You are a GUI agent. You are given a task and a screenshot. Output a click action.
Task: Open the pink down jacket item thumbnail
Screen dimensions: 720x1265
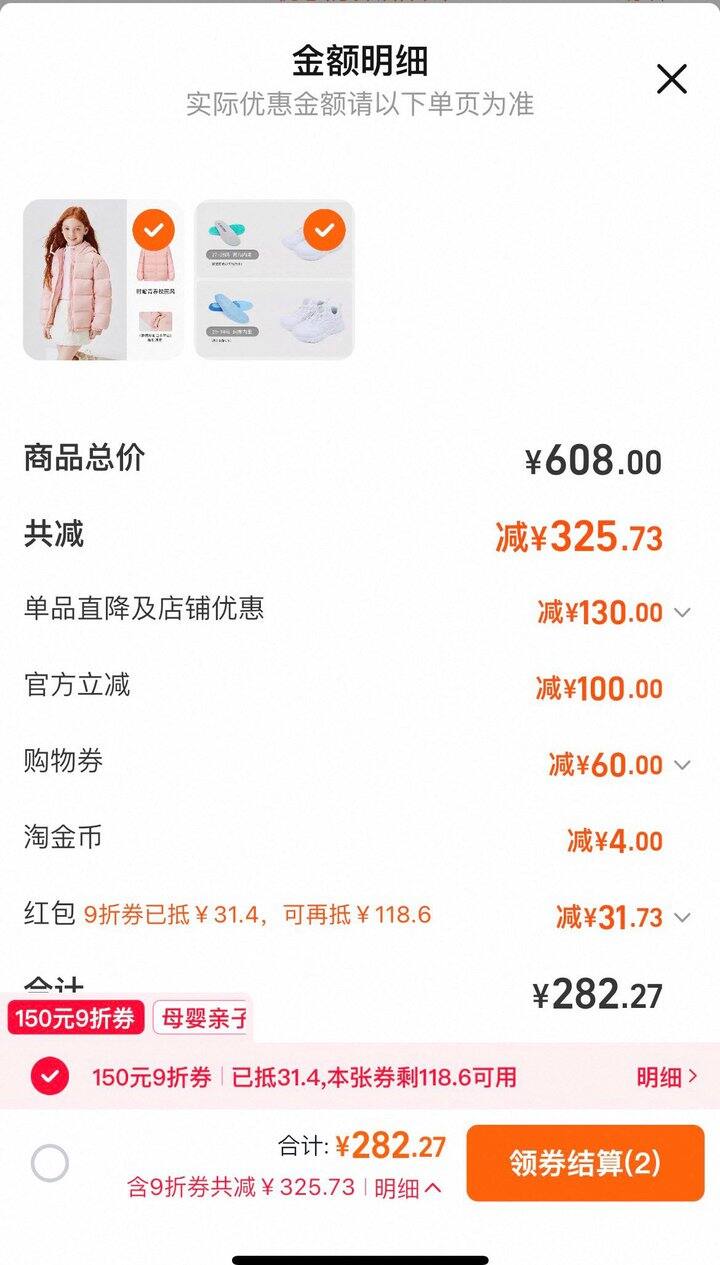point(103,279)
